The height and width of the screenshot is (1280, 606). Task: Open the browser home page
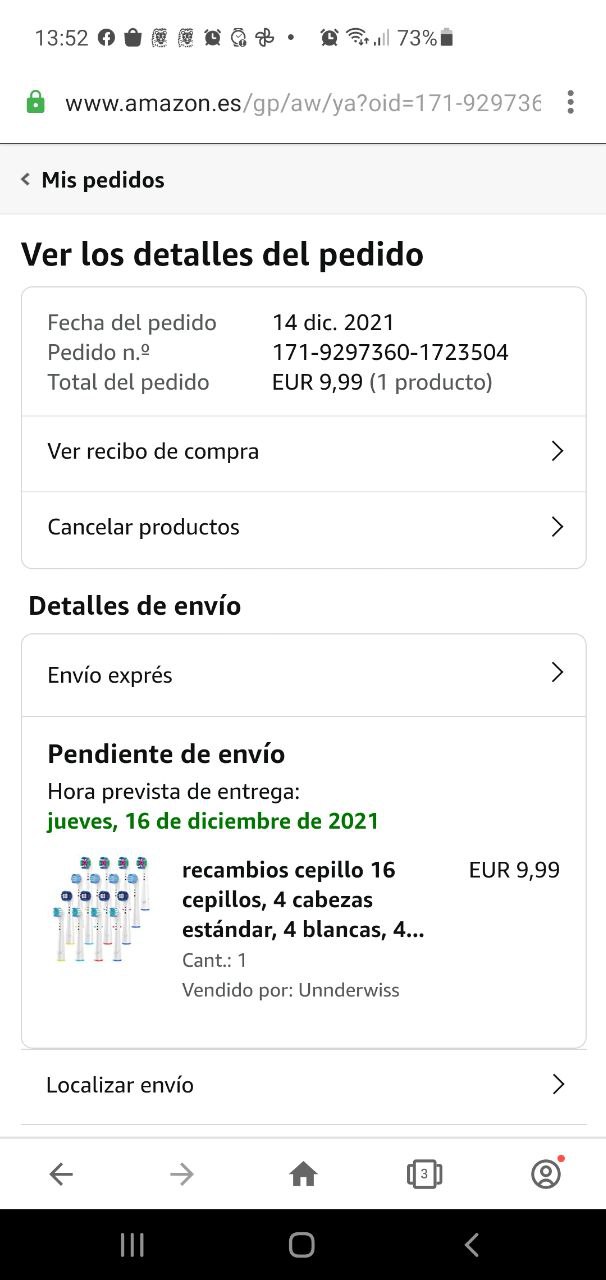pos(303,1174)
